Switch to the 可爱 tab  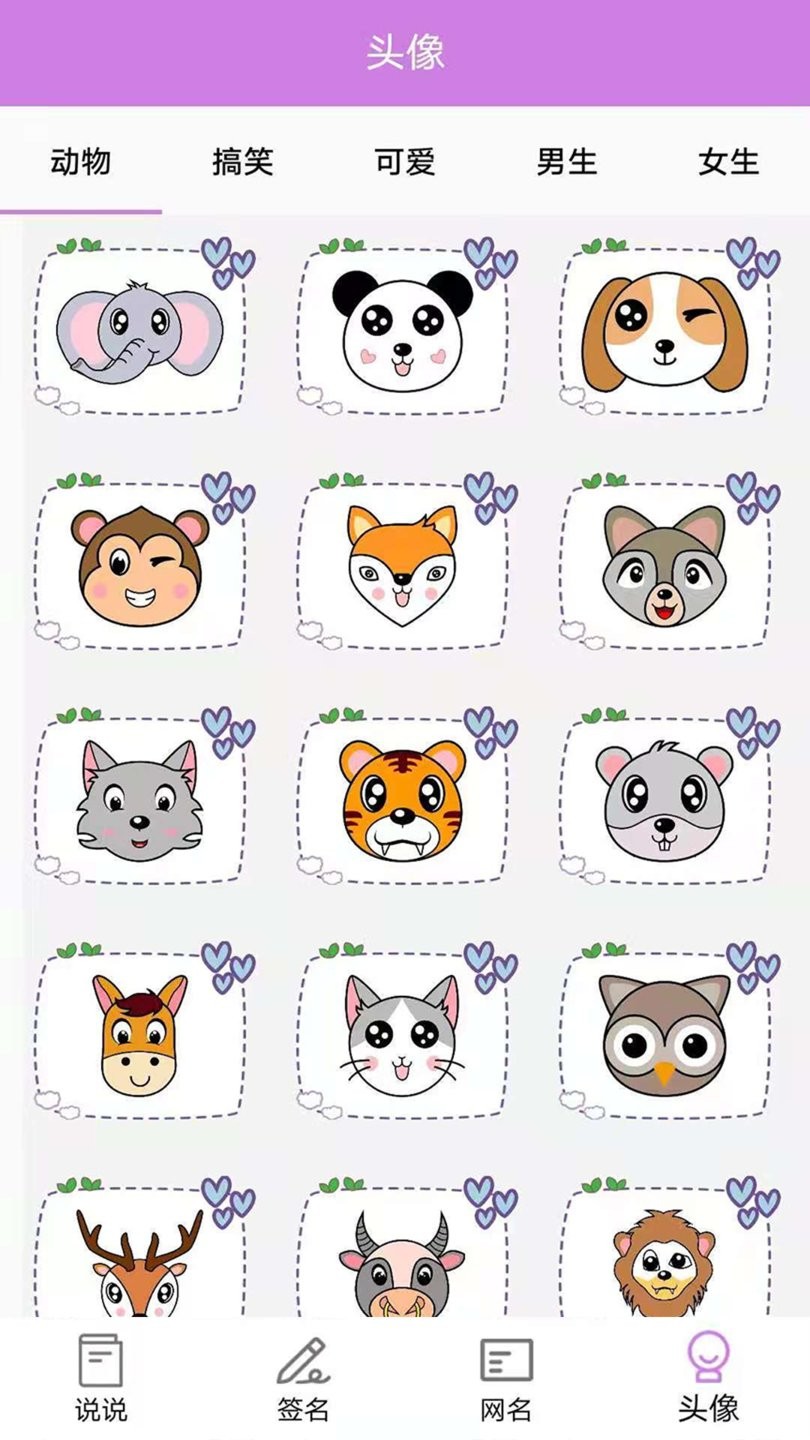click(405, 162)
